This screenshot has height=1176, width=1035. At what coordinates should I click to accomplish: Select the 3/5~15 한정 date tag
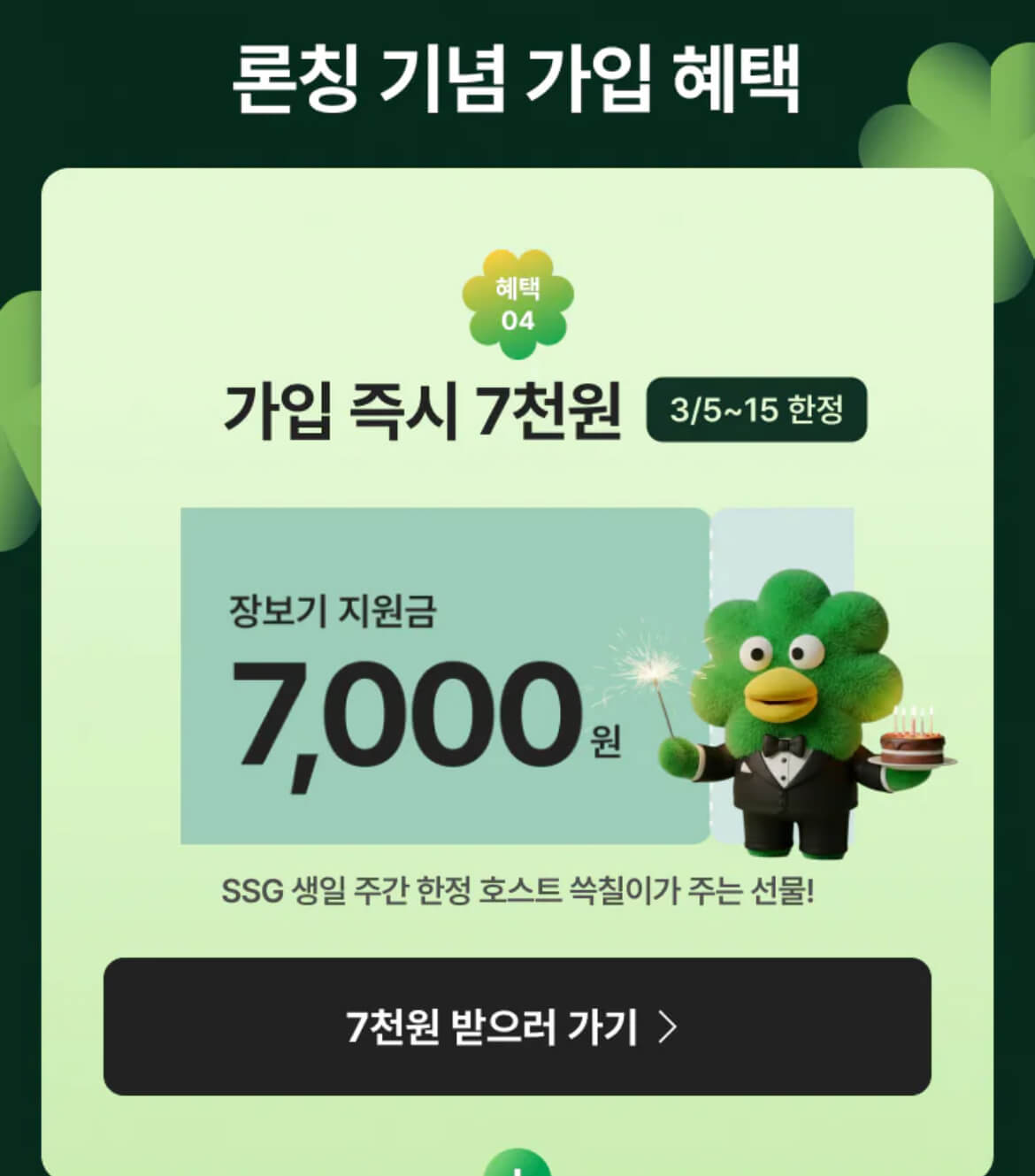757,408
